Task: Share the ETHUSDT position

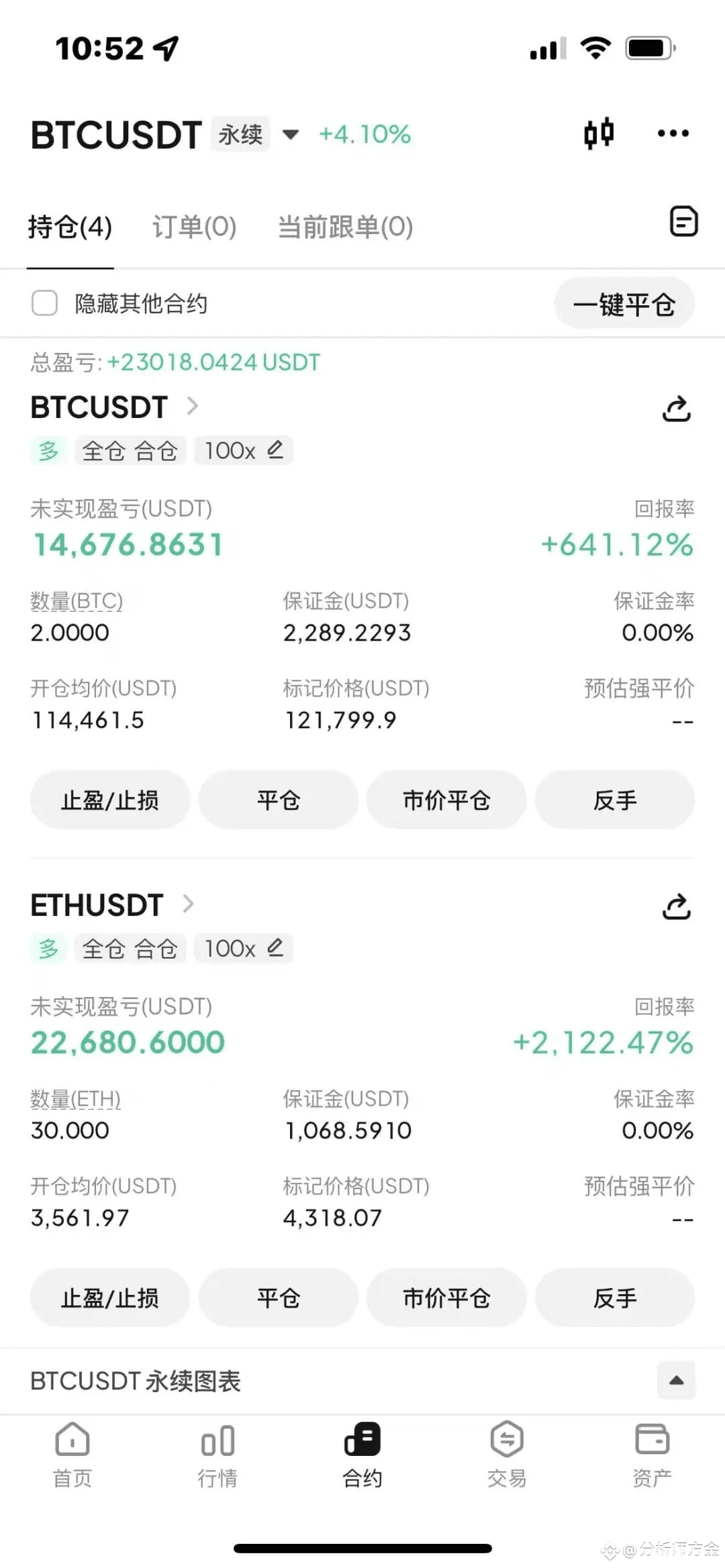Action: tap(677, 906)
